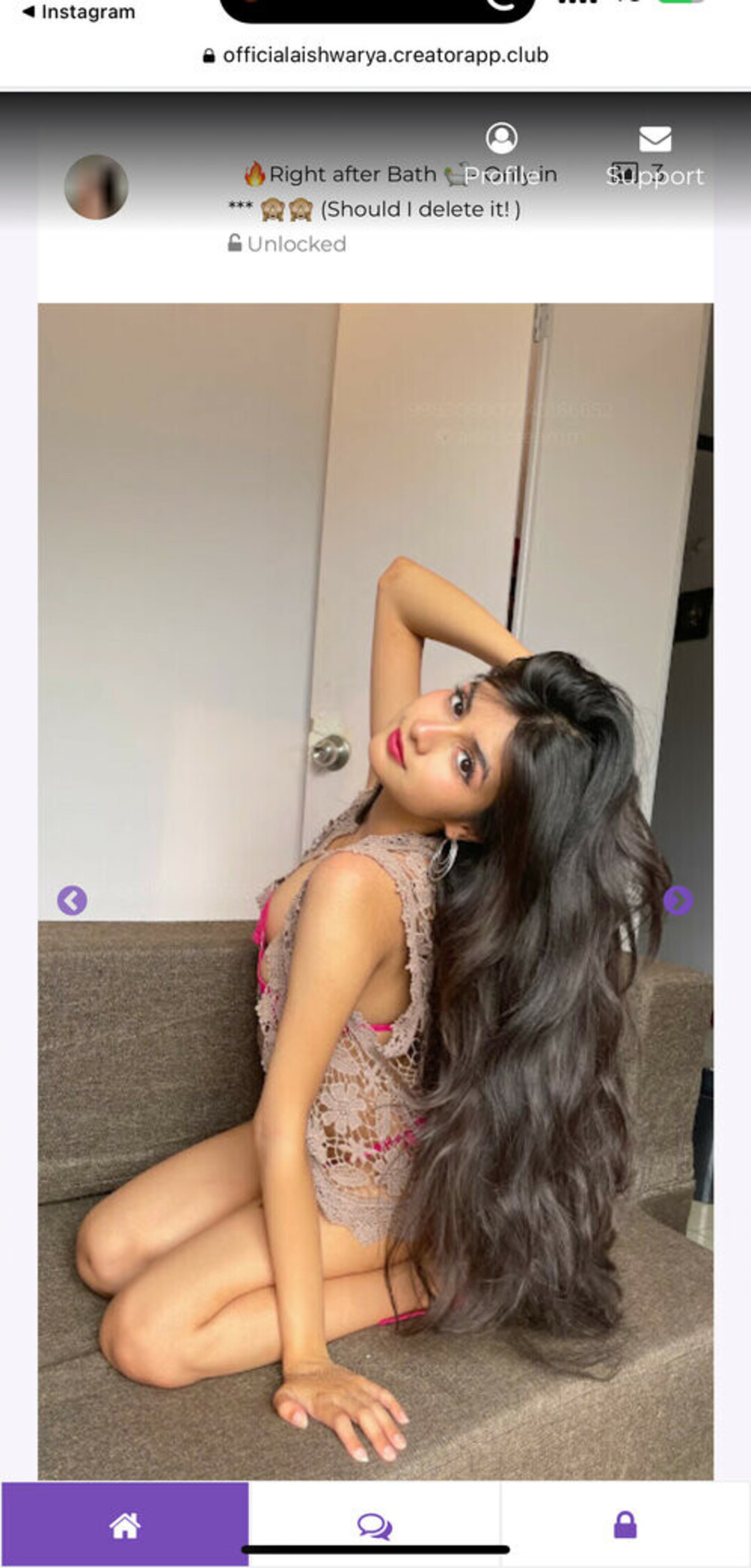Screen dimensions: 751x1568
Task: Open the Profile icon
Action: point(501,138)
